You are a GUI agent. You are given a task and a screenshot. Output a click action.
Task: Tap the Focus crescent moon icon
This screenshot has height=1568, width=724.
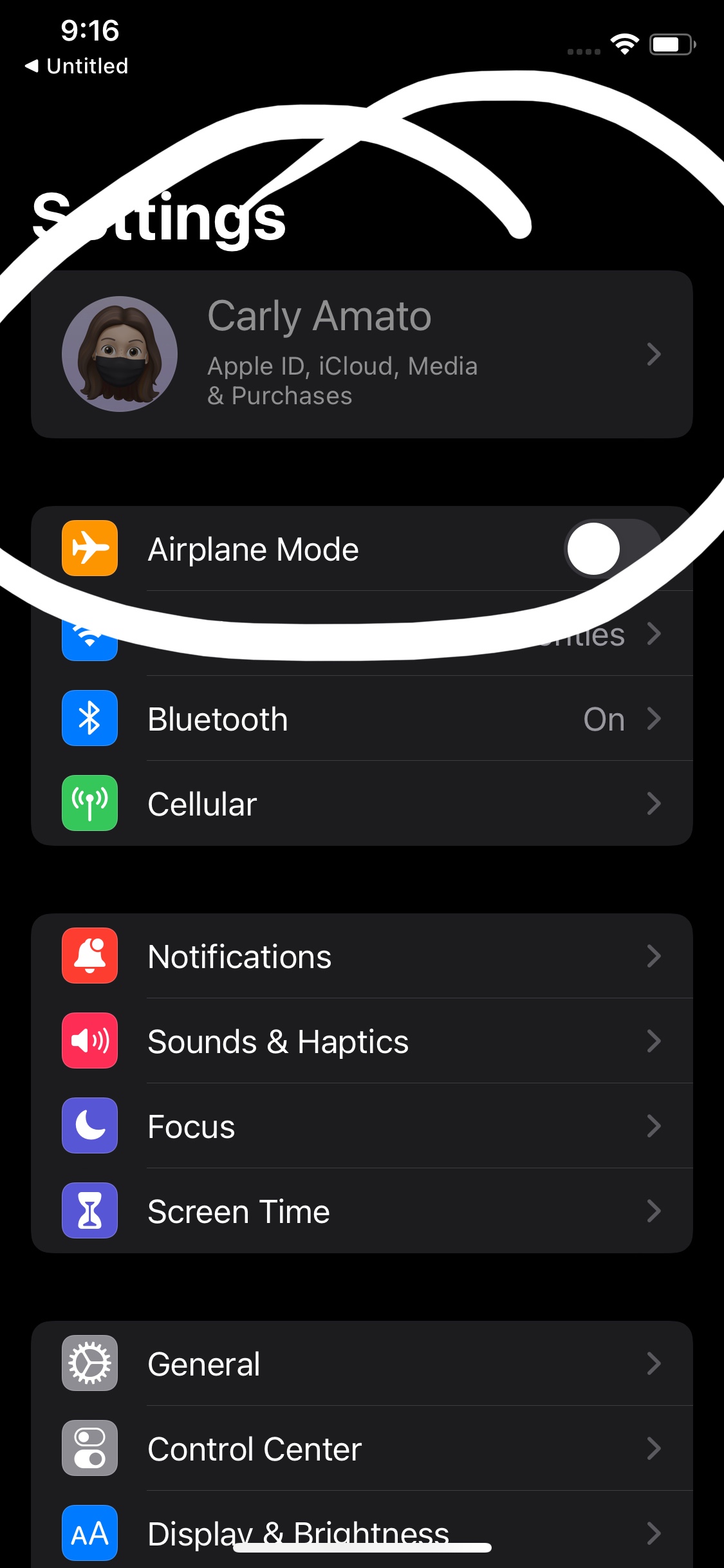(x=89, y=1126)
